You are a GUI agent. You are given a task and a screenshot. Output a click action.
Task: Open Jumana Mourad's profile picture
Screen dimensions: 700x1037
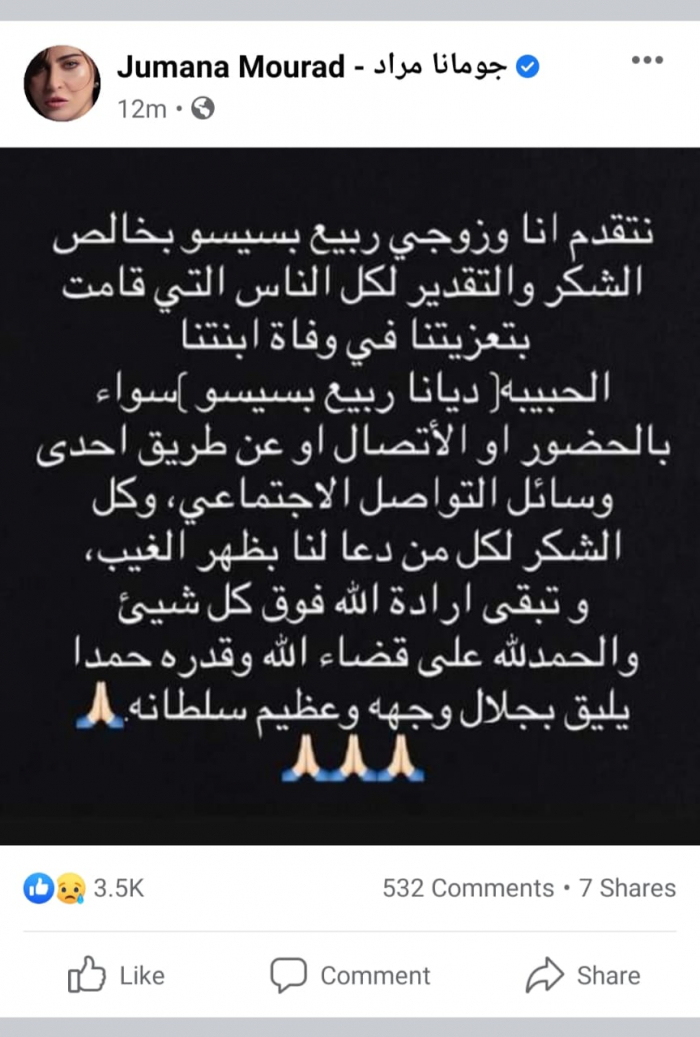pyautogui.click(x=62, y=83)
